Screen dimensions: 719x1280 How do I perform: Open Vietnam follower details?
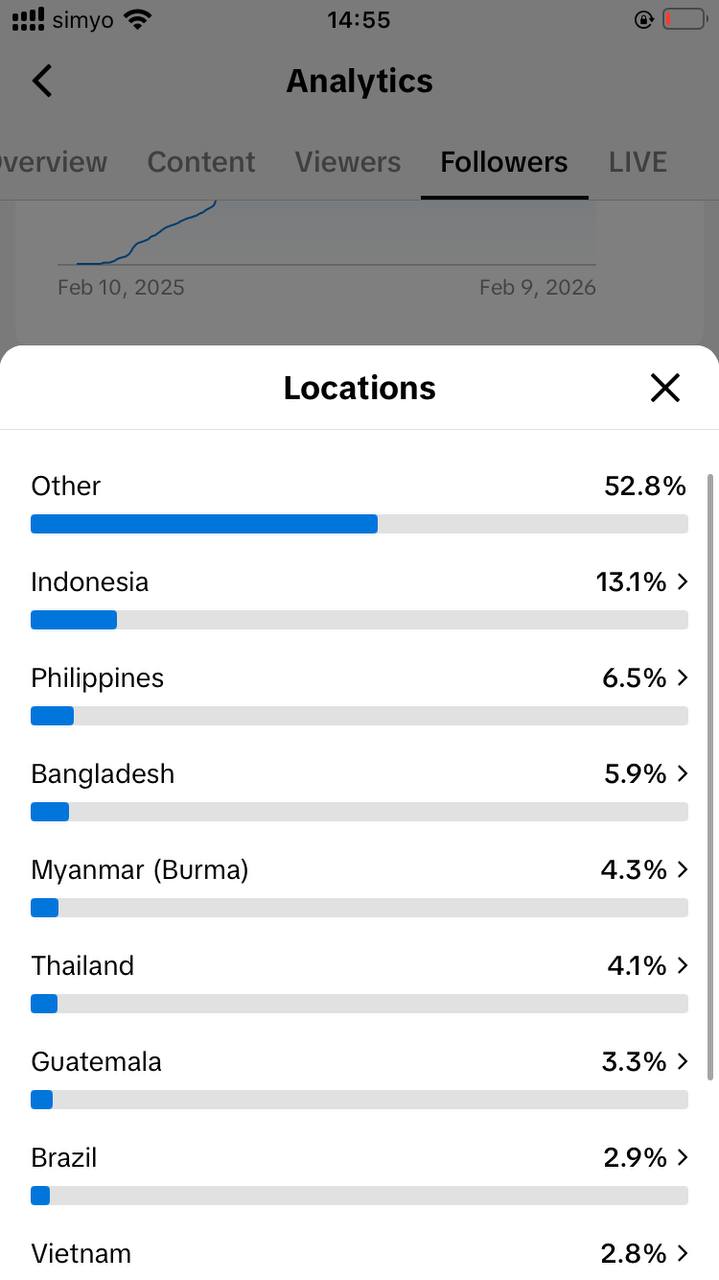pyautogui.click(x=358, y=1254)
